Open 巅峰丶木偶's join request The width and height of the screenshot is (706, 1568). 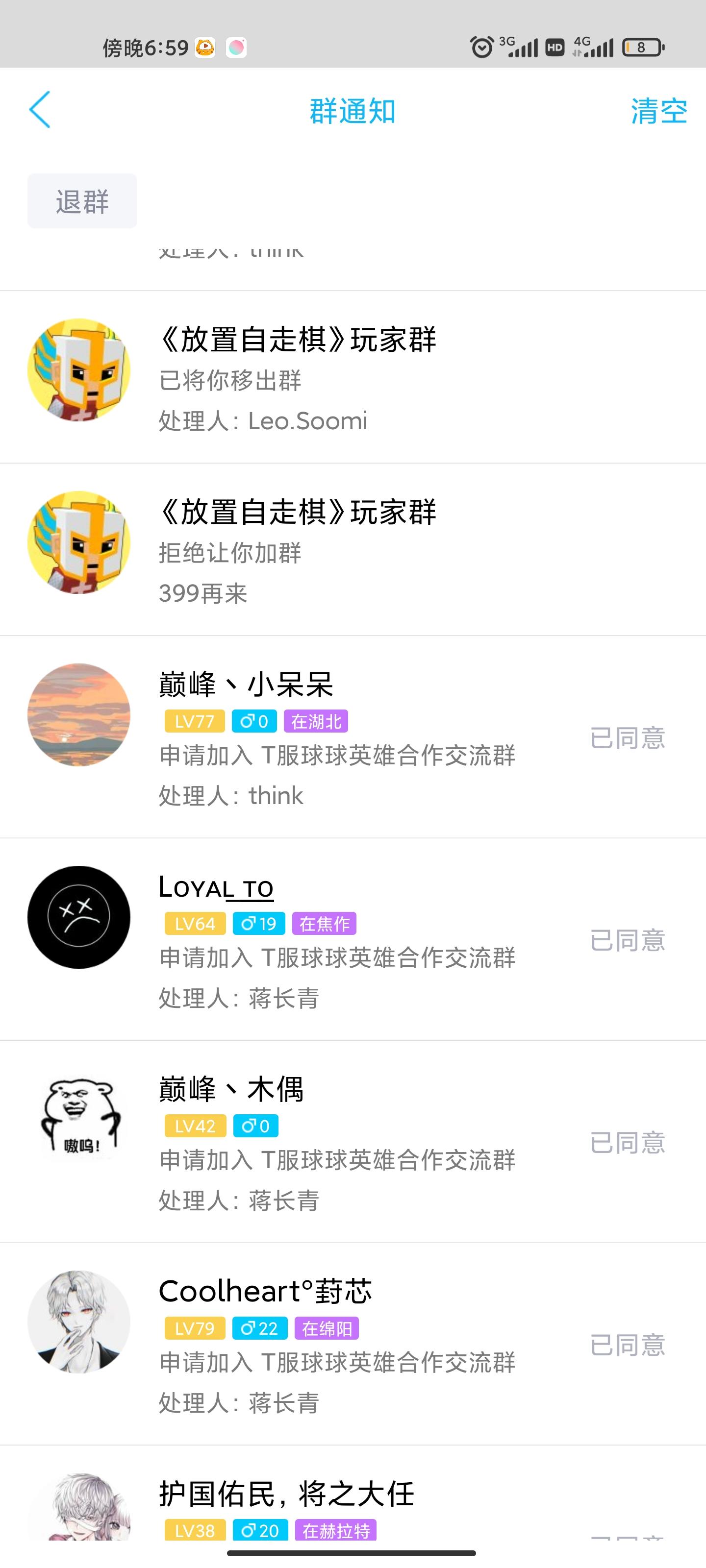pyautogui.click(x=353, y=1141)
